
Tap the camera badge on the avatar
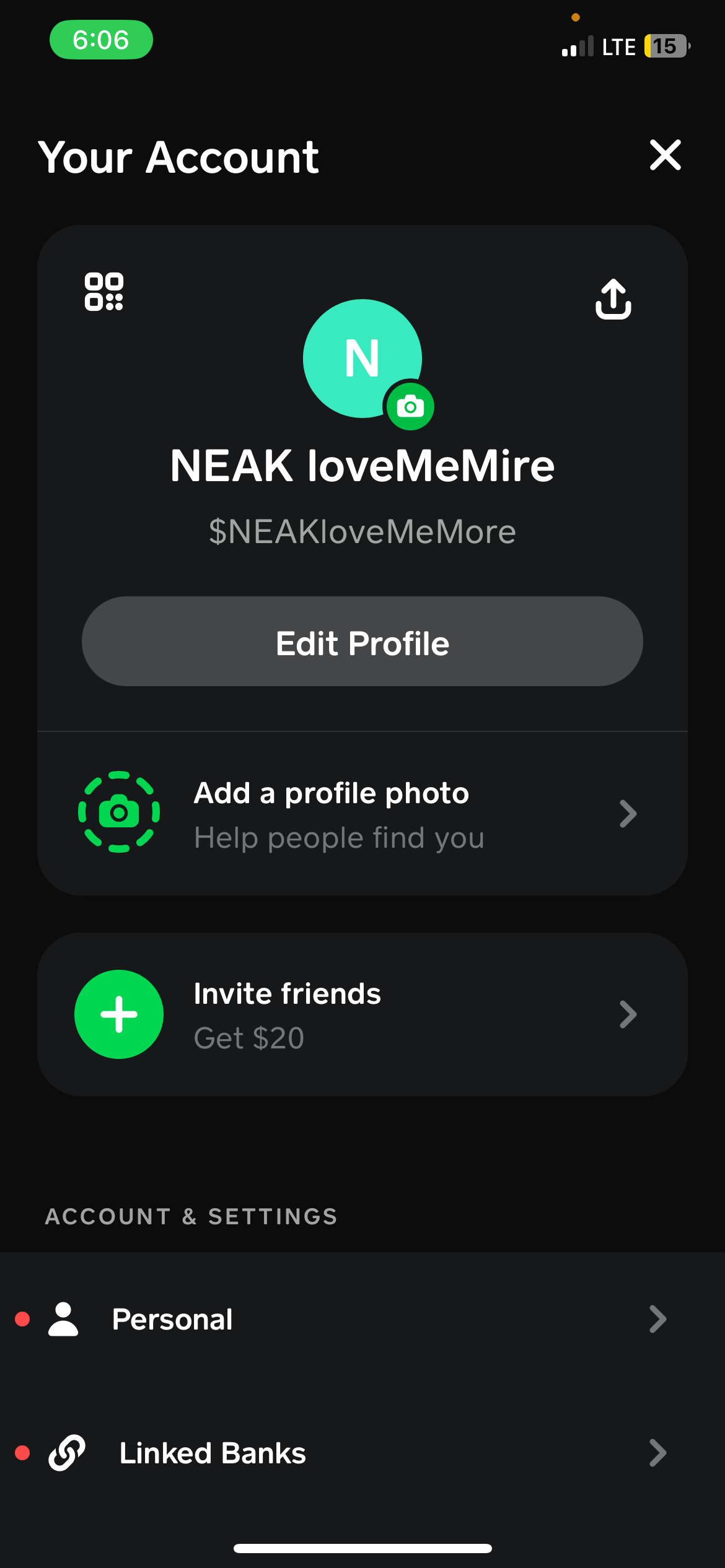click(x=410, y=406)
